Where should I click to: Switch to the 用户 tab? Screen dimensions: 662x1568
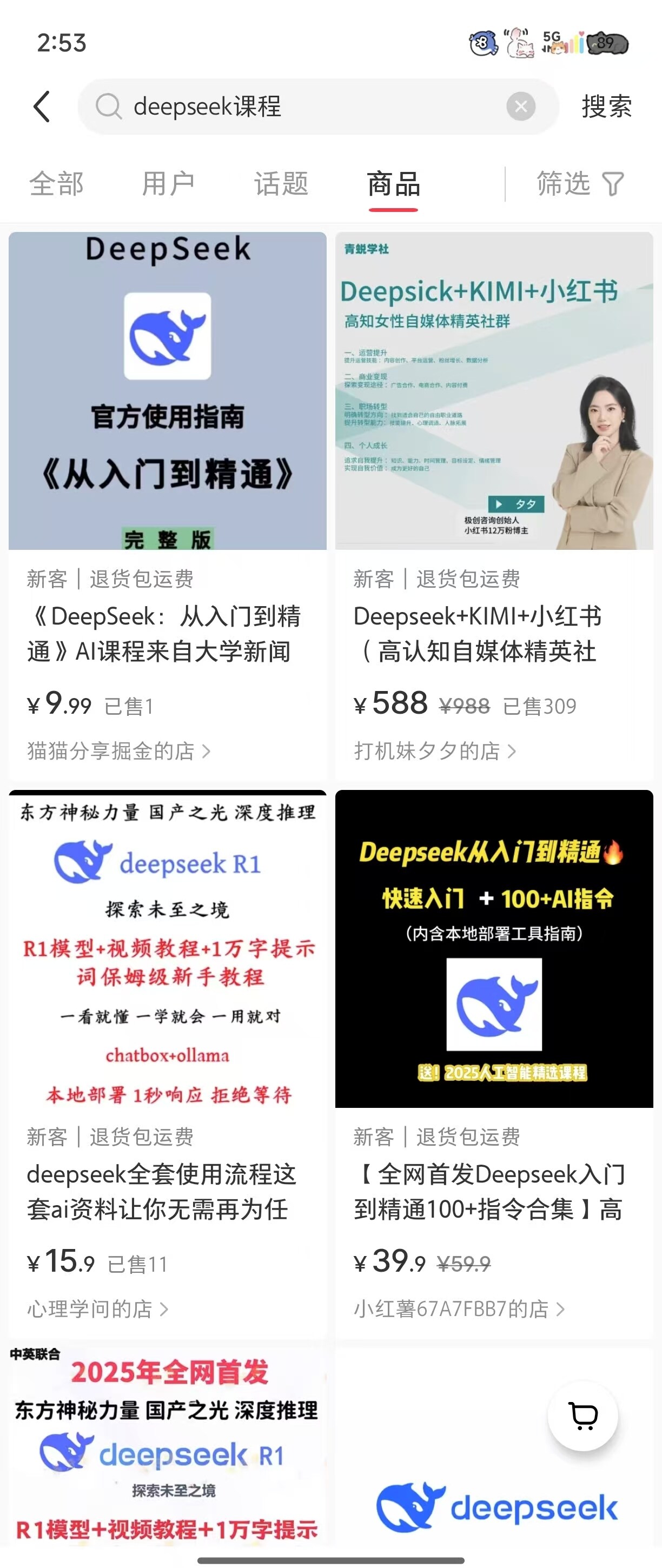click(x=168, y=184)
